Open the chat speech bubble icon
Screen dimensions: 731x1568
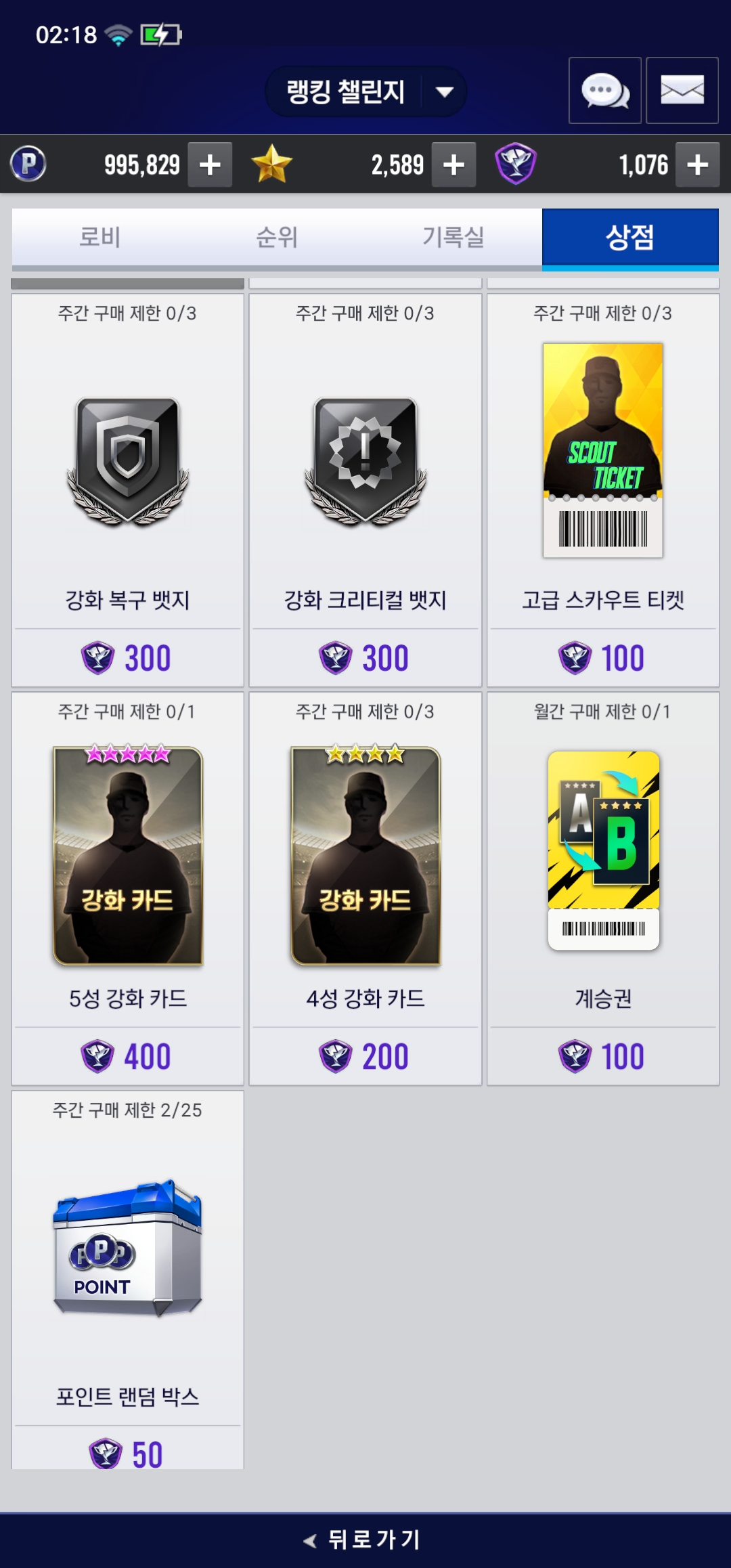[604, 91]
